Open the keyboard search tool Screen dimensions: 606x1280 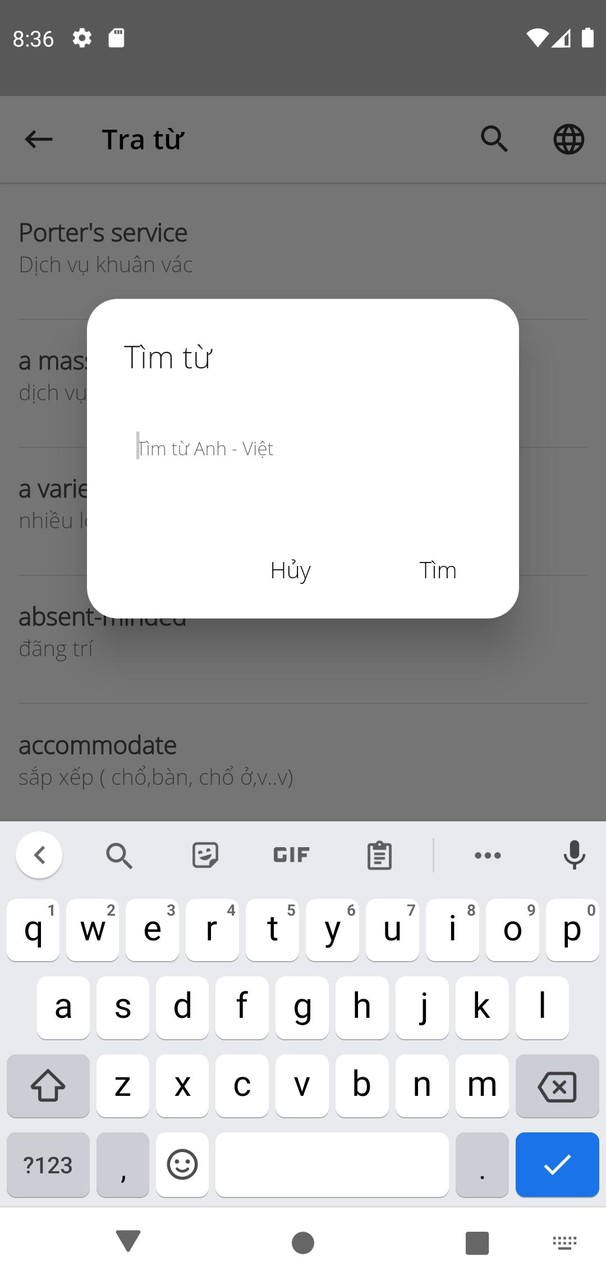point(119,855)
